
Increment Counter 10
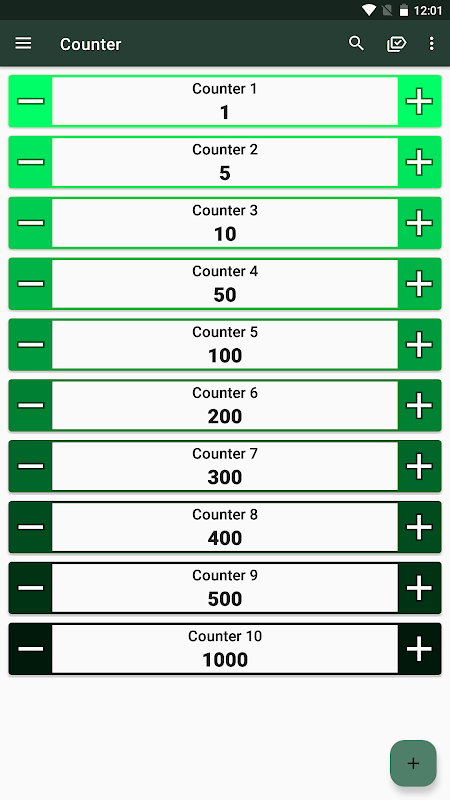coord(419,648)
